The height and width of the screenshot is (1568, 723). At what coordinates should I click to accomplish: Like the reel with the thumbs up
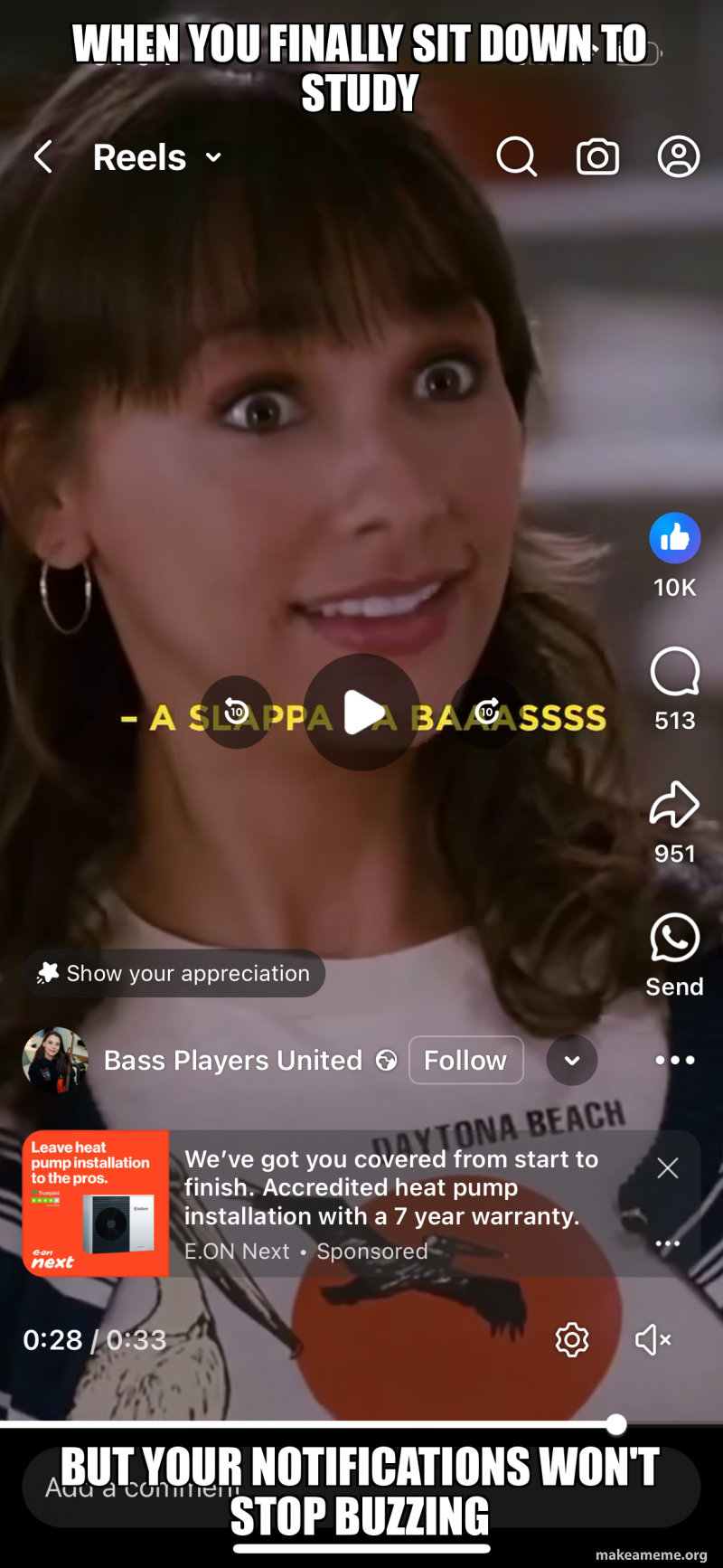coord(674,537)
